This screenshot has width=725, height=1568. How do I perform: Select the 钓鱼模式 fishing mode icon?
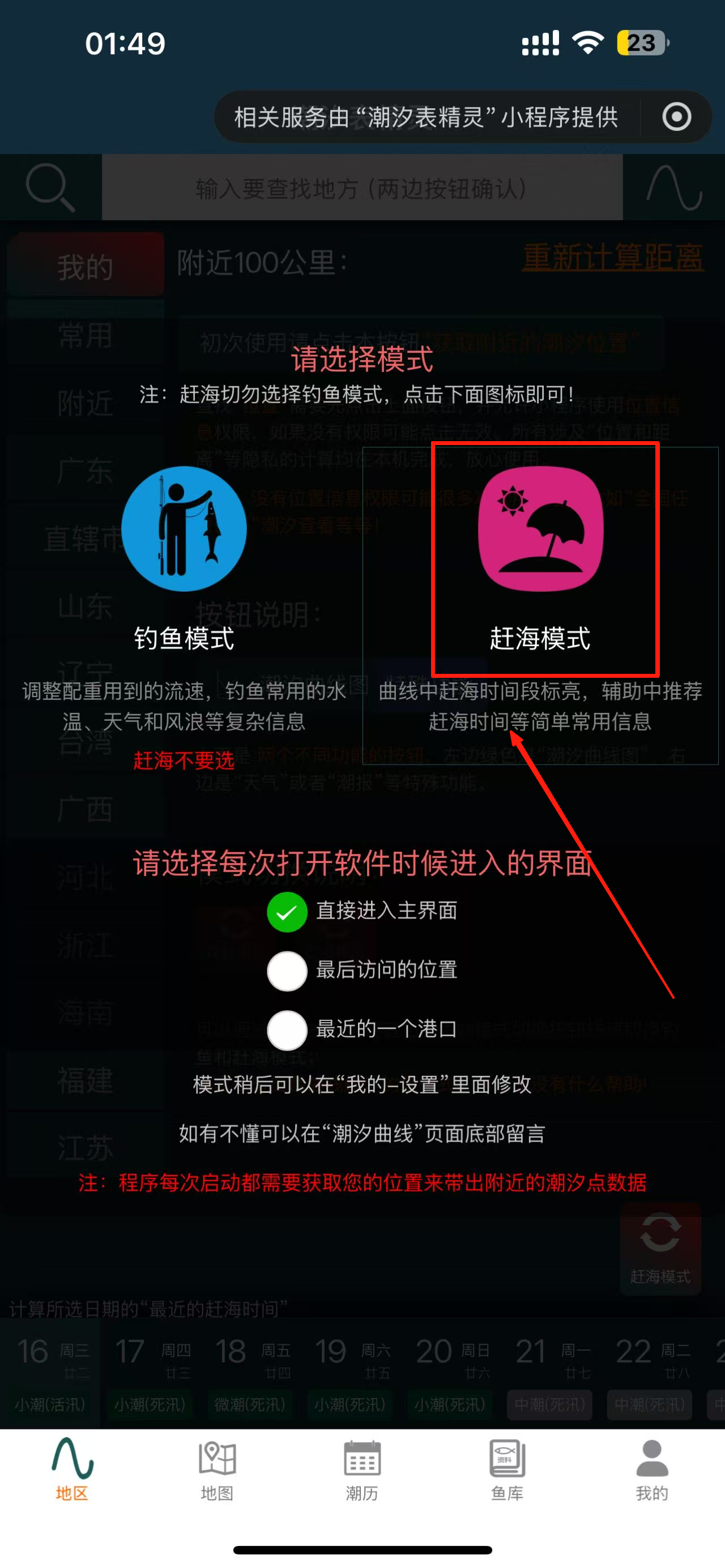pyautogui.click(x=184, y=529)
